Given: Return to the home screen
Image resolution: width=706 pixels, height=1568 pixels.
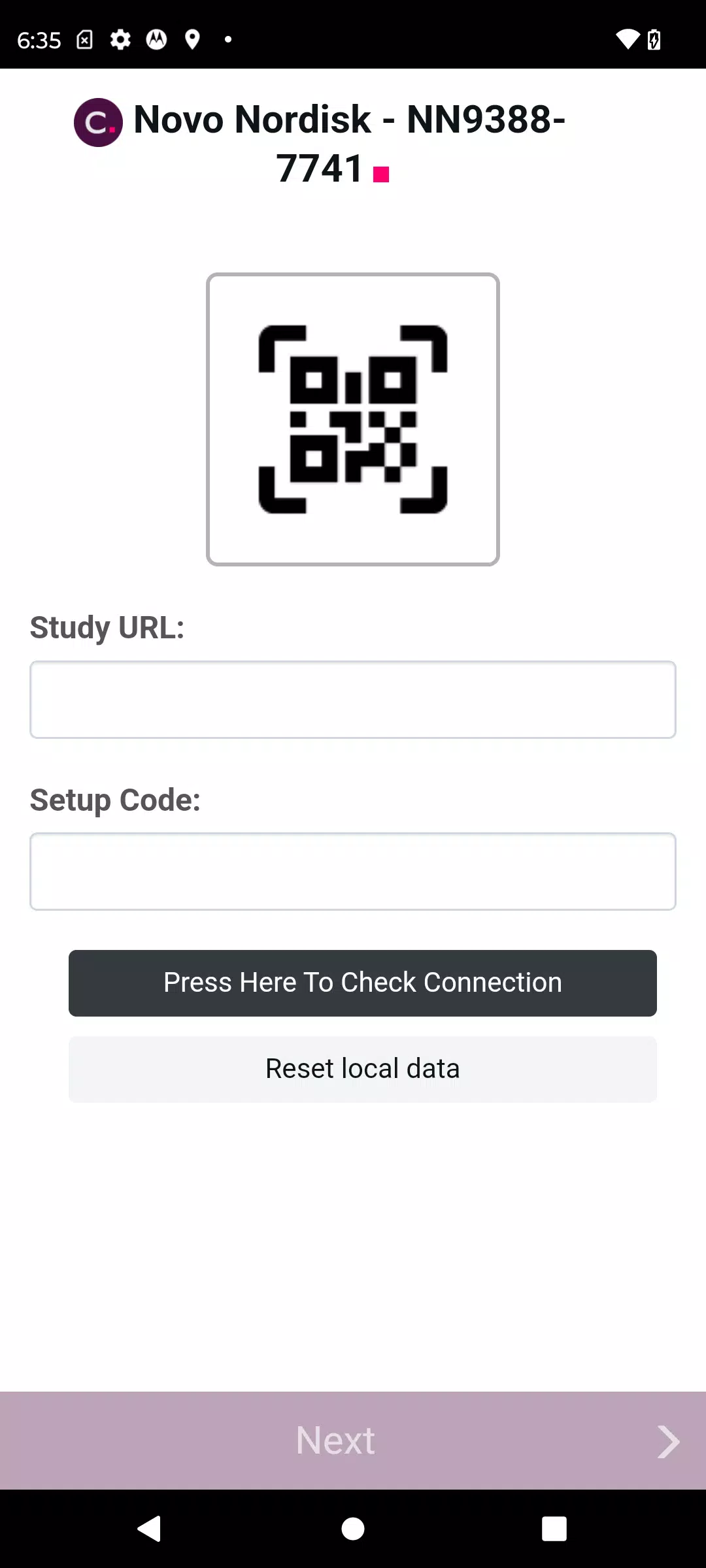Looking at the screenshot, I should coord(353,1529).
